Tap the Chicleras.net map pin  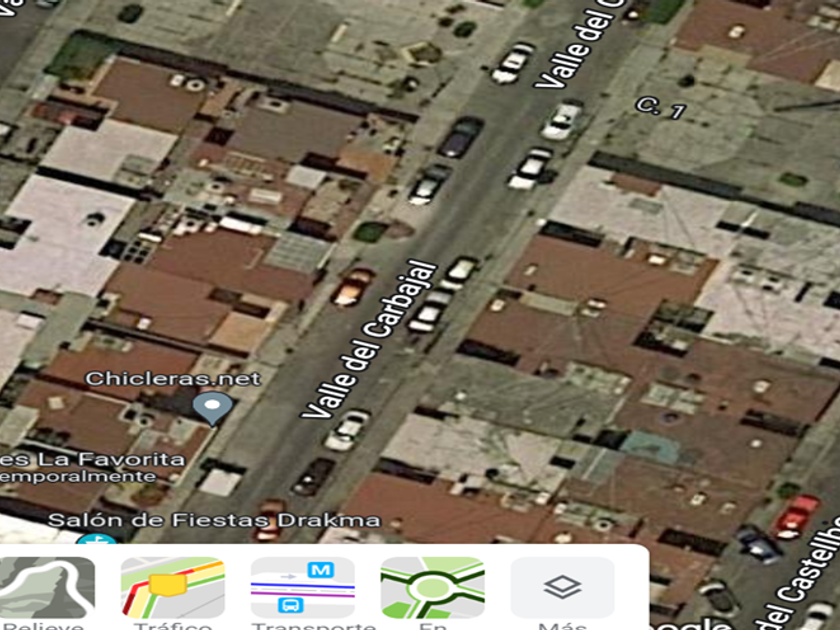pos(212,406)
